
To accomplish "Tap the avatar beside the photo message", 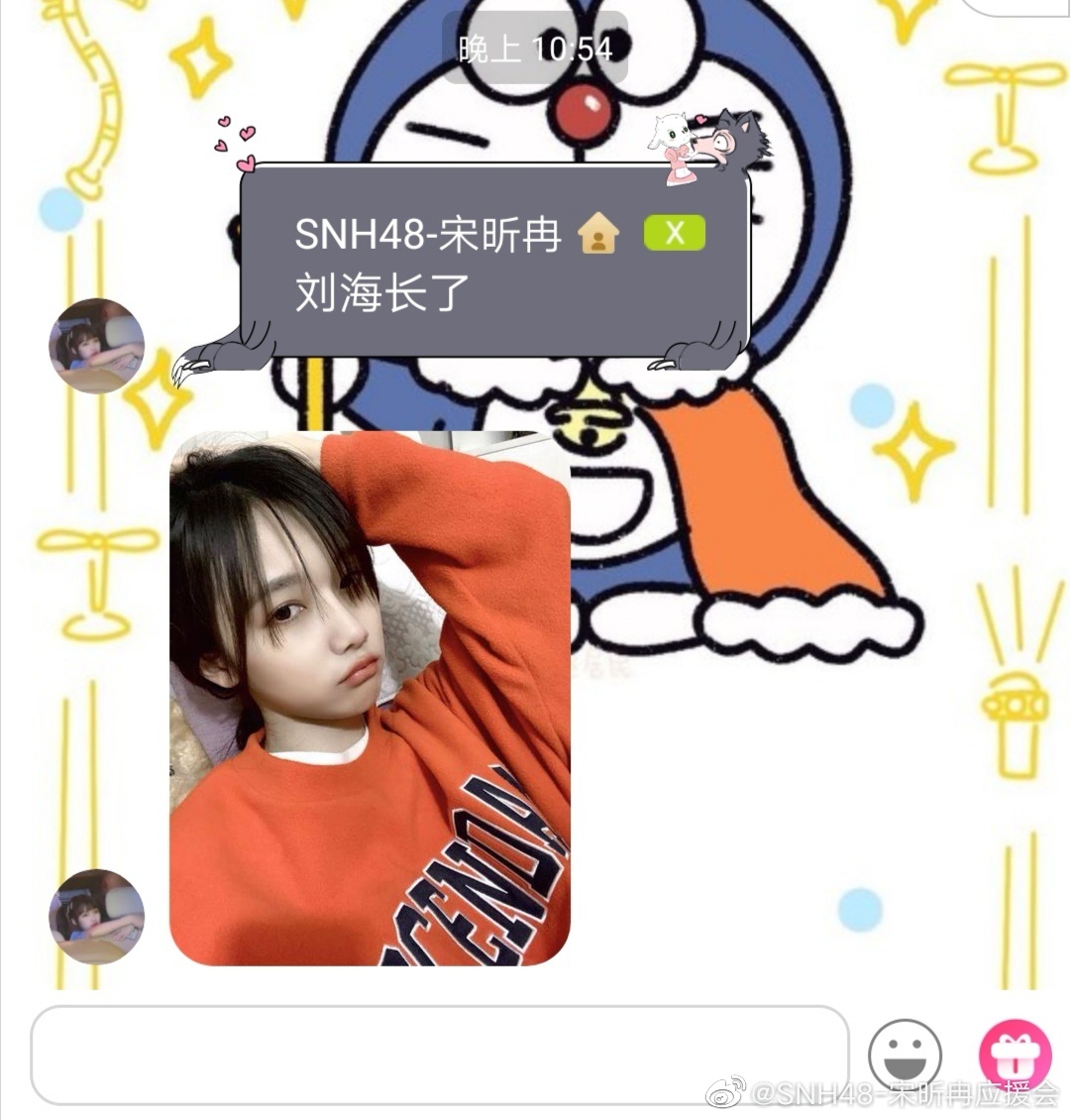I will pos(97,917).
